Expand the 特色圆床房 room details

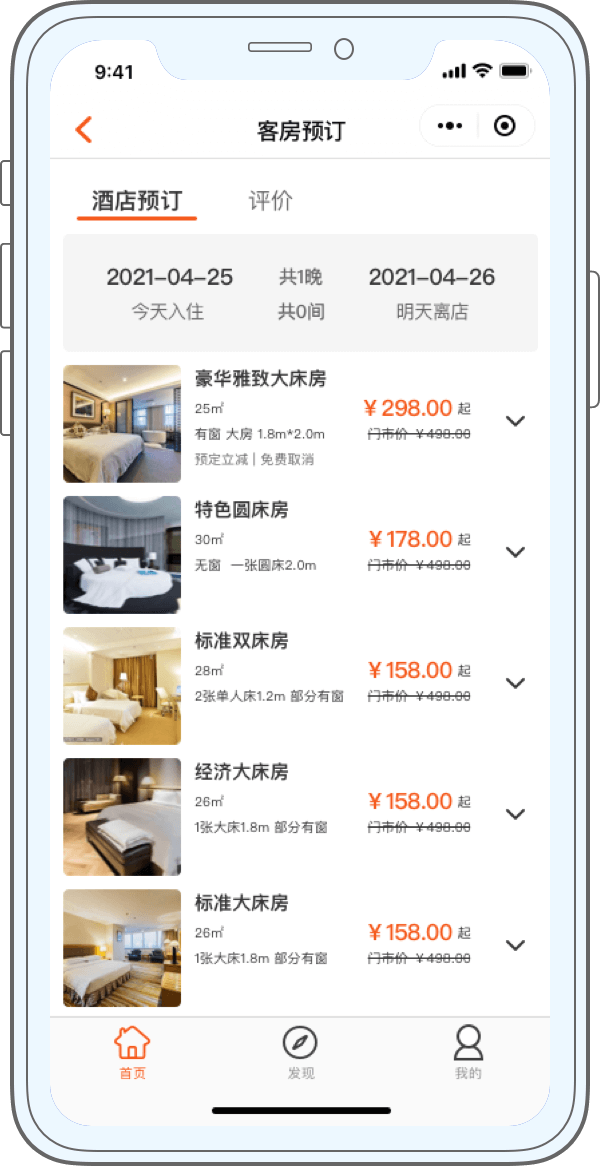click(515, 552)
